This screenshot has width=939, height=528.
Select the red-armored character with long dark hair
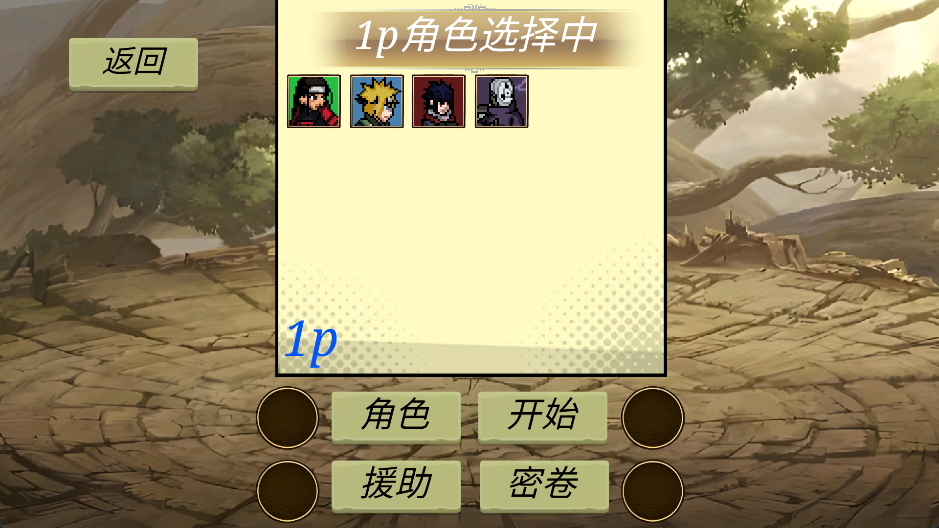[314, 101]
